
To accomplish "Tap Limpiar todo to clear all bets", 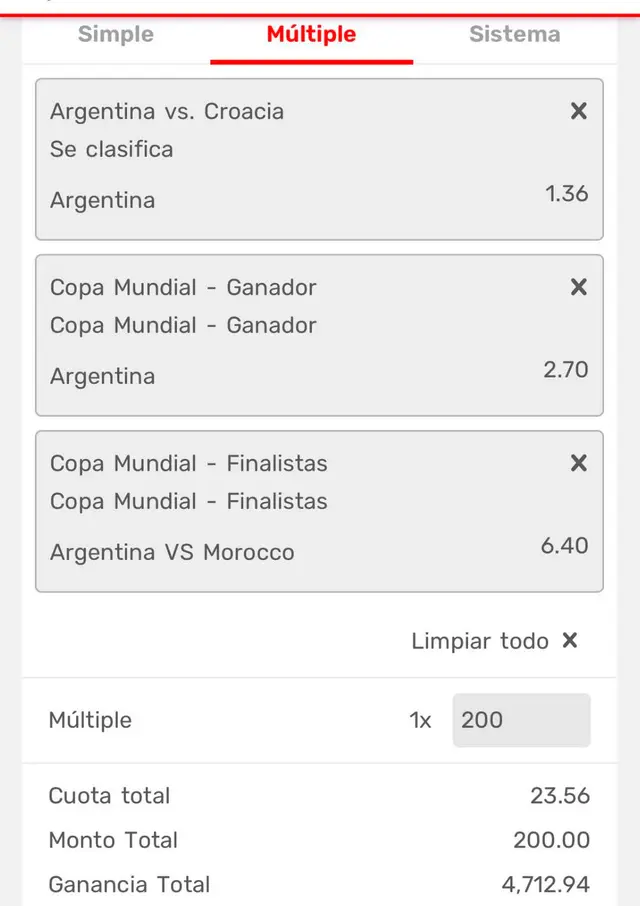I will [494, 641].
